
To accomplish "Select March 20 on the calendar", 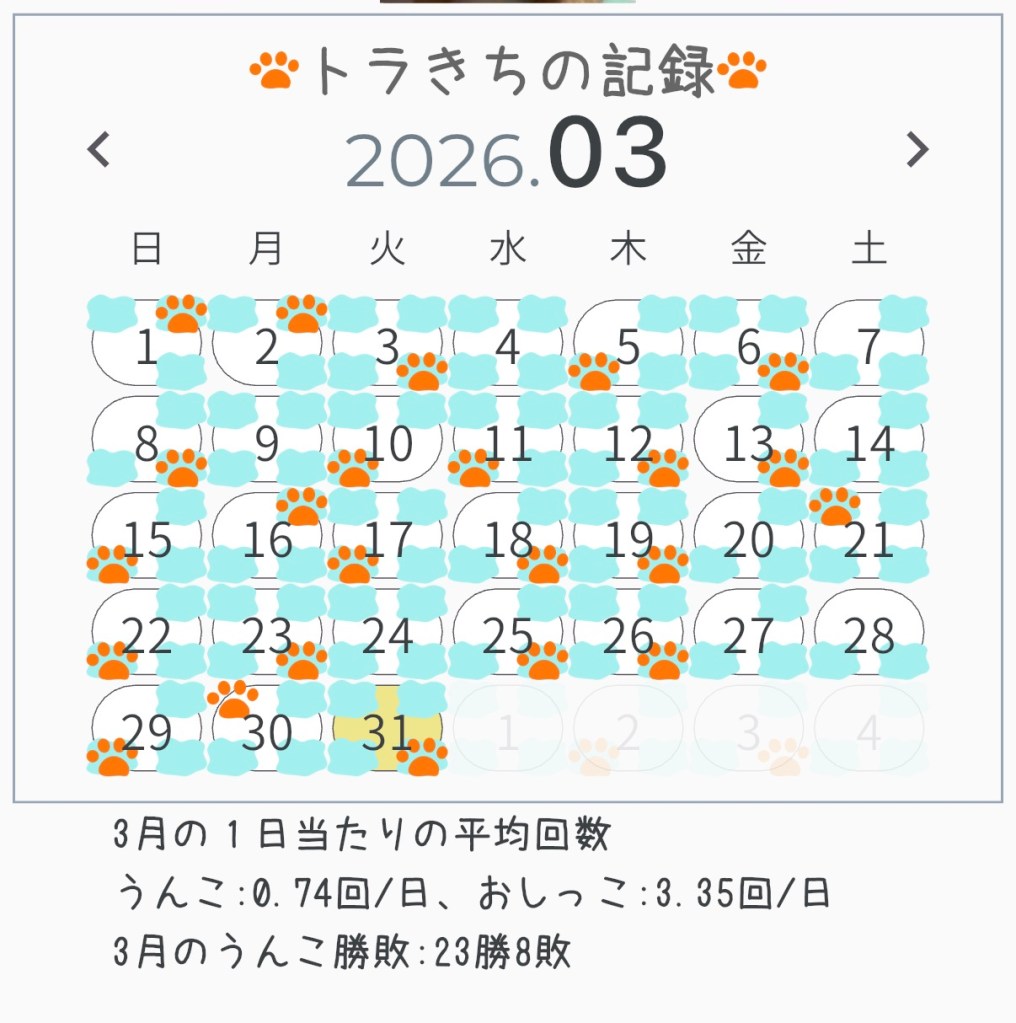I will (749, 540).
